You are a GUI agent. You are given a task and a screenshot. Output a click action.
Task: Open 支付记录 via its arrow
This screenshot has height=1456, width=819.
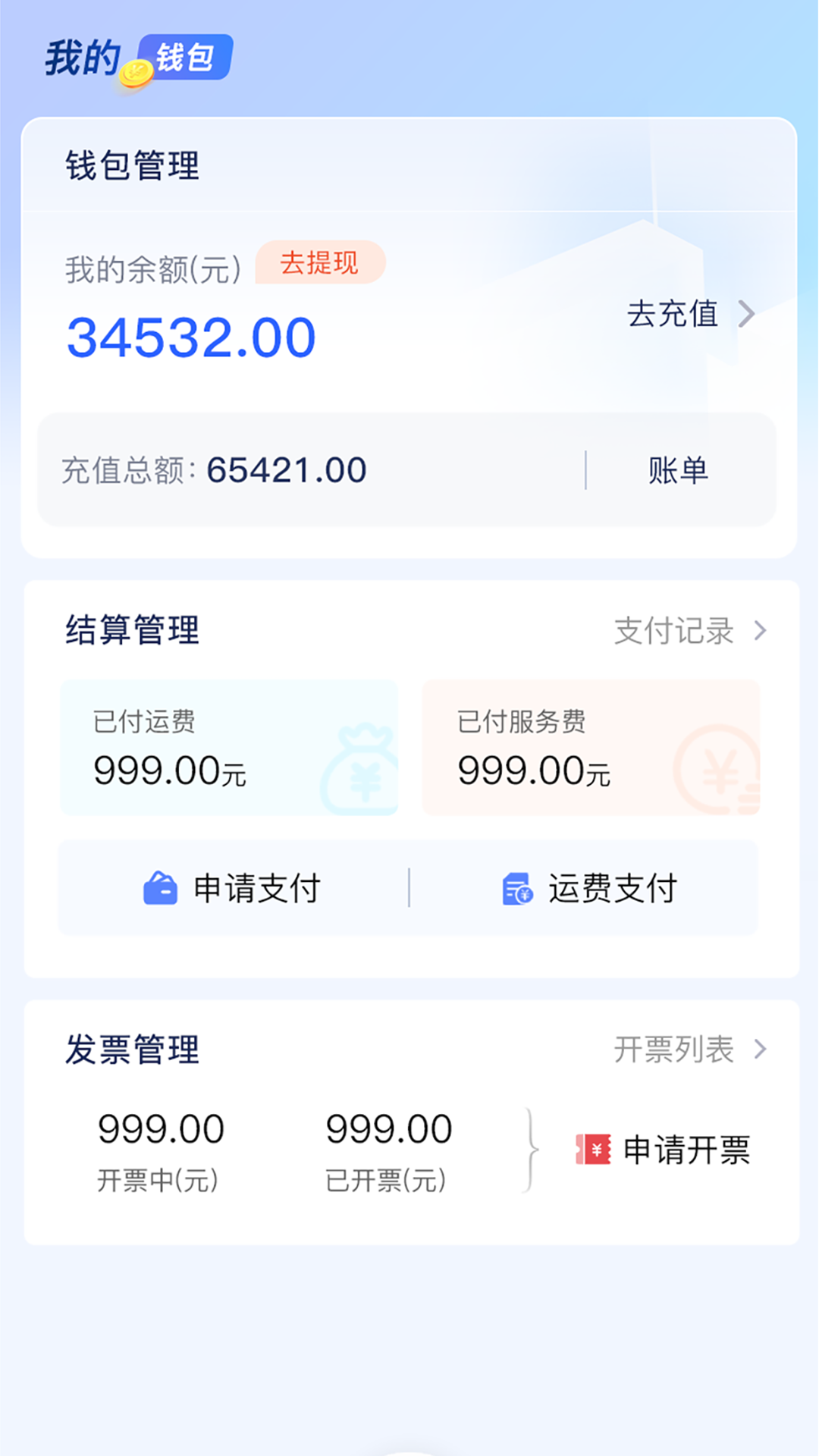click(761, 629)
